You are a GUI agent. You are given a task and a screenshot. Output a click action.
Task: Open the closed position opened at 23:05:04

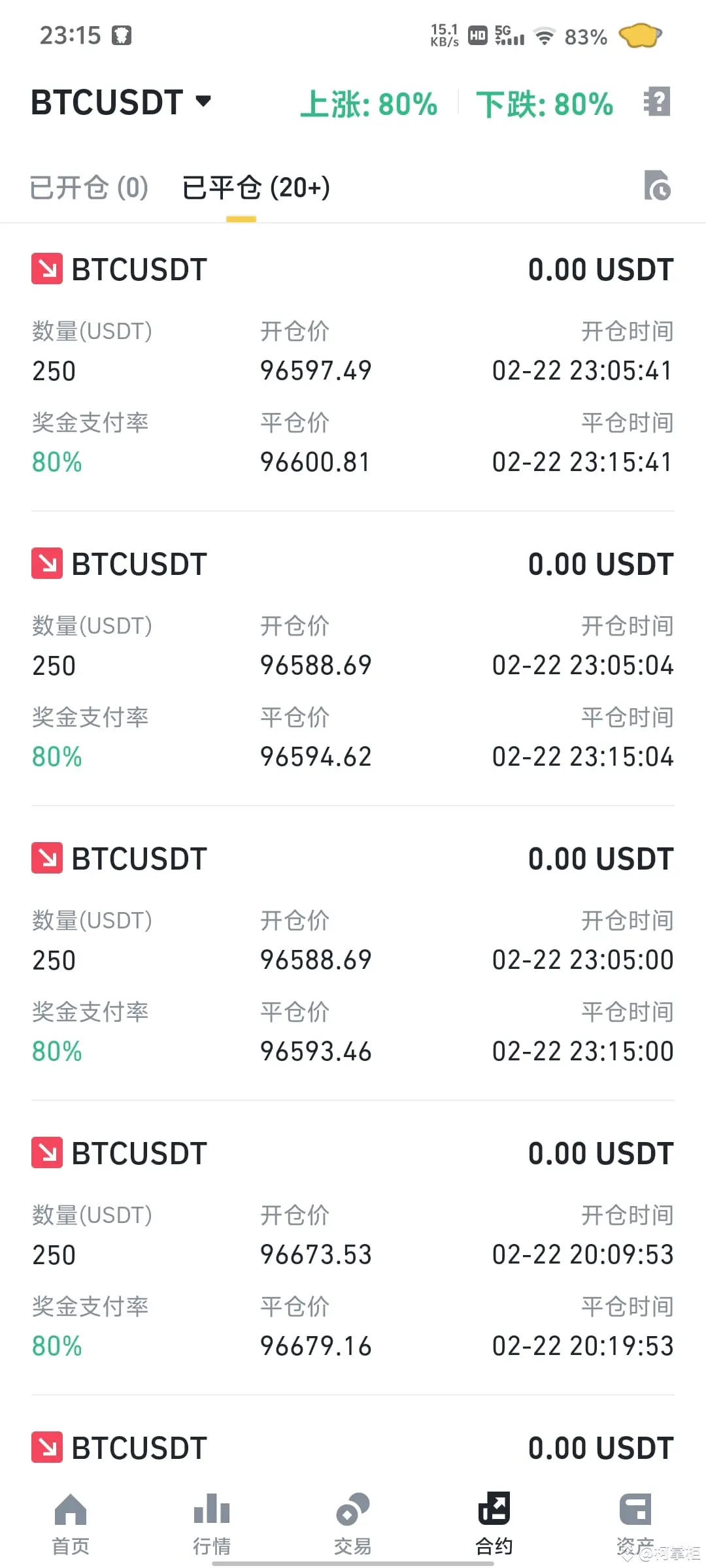click(x=353, y=660)
